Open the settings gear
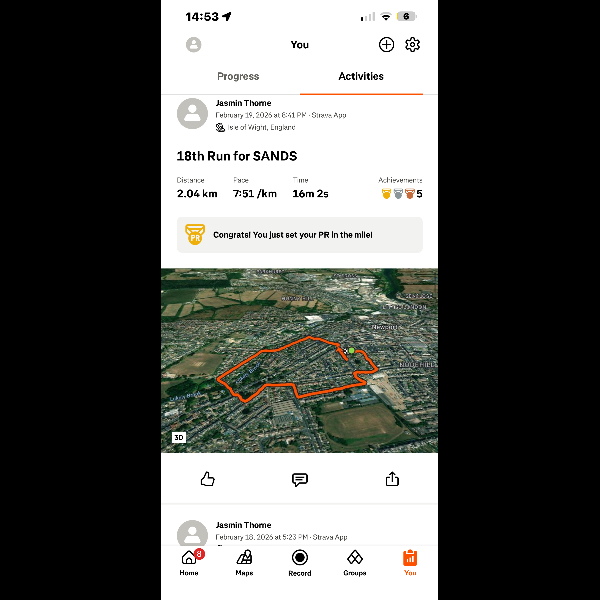 click(412, 45)
